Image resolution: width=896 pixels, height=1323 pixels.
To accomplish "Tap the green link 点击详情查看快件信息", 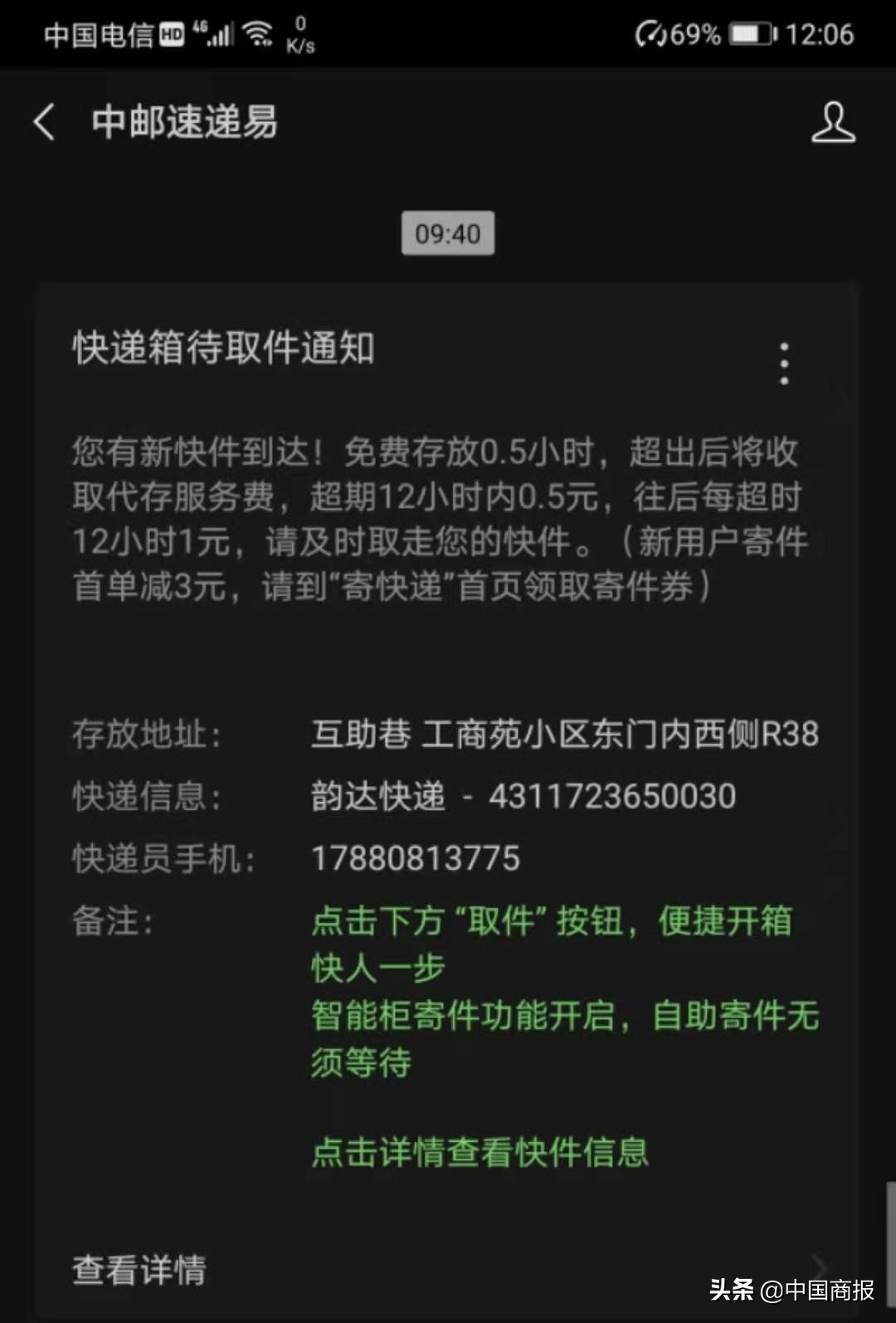I will pyautogui.click(x=481, y=1151).
